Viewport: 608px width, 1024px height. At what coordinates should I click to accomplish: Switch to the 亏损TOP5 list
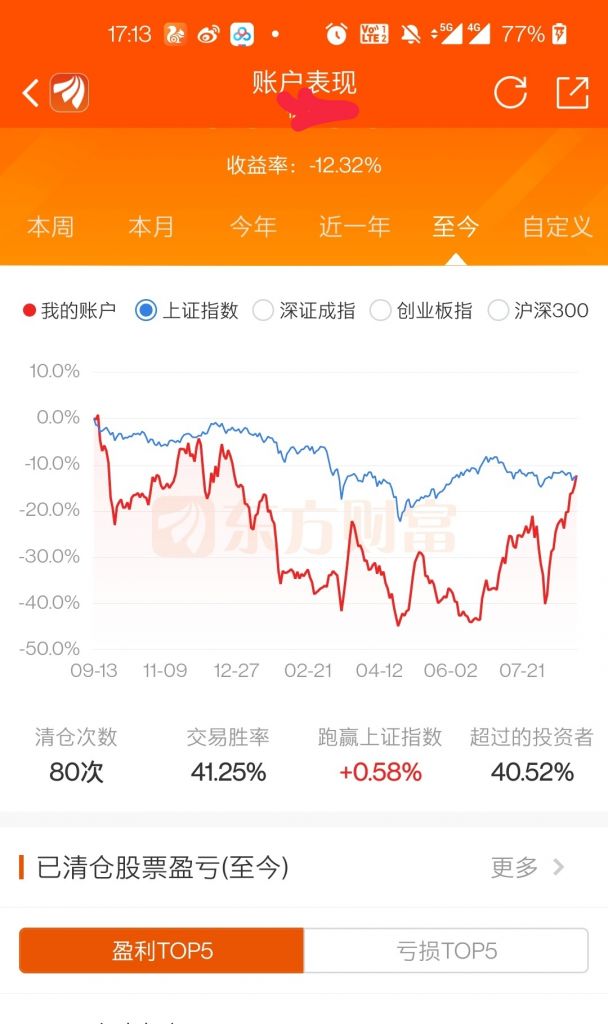click(446, 950)
